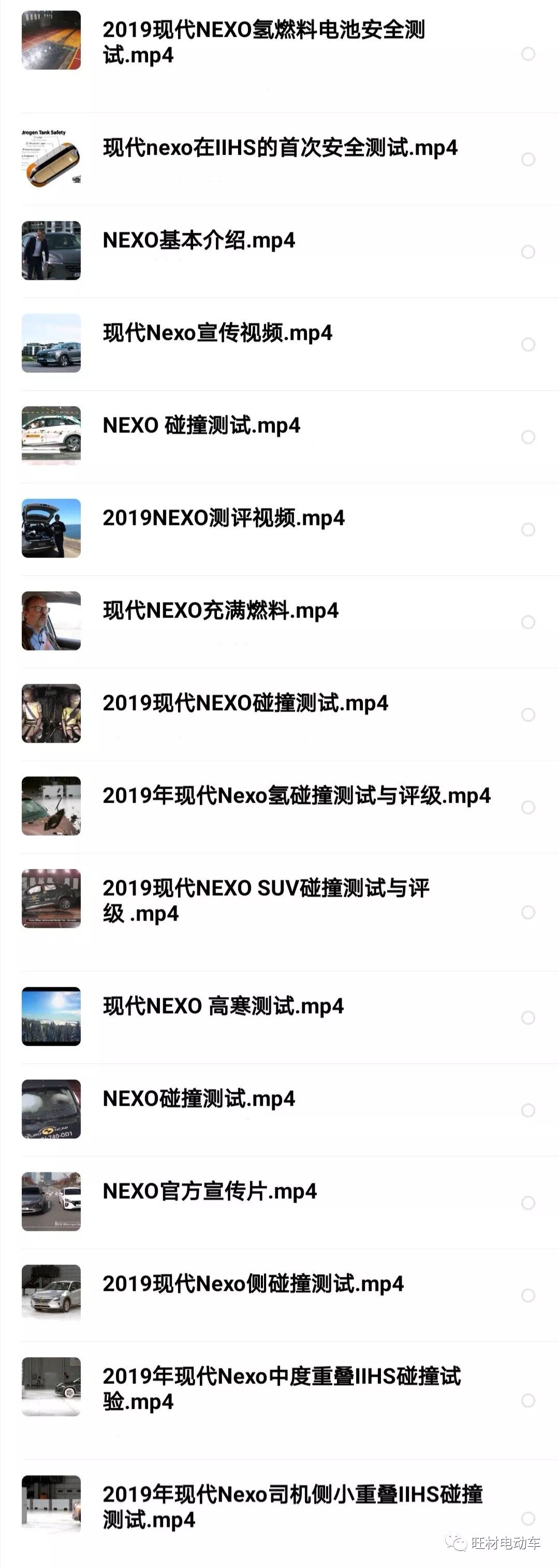Screen dimensions: 559x1568
Task: Select the radio button for NEXO基本介绍.mp4
Action: [x=528, y=252]
